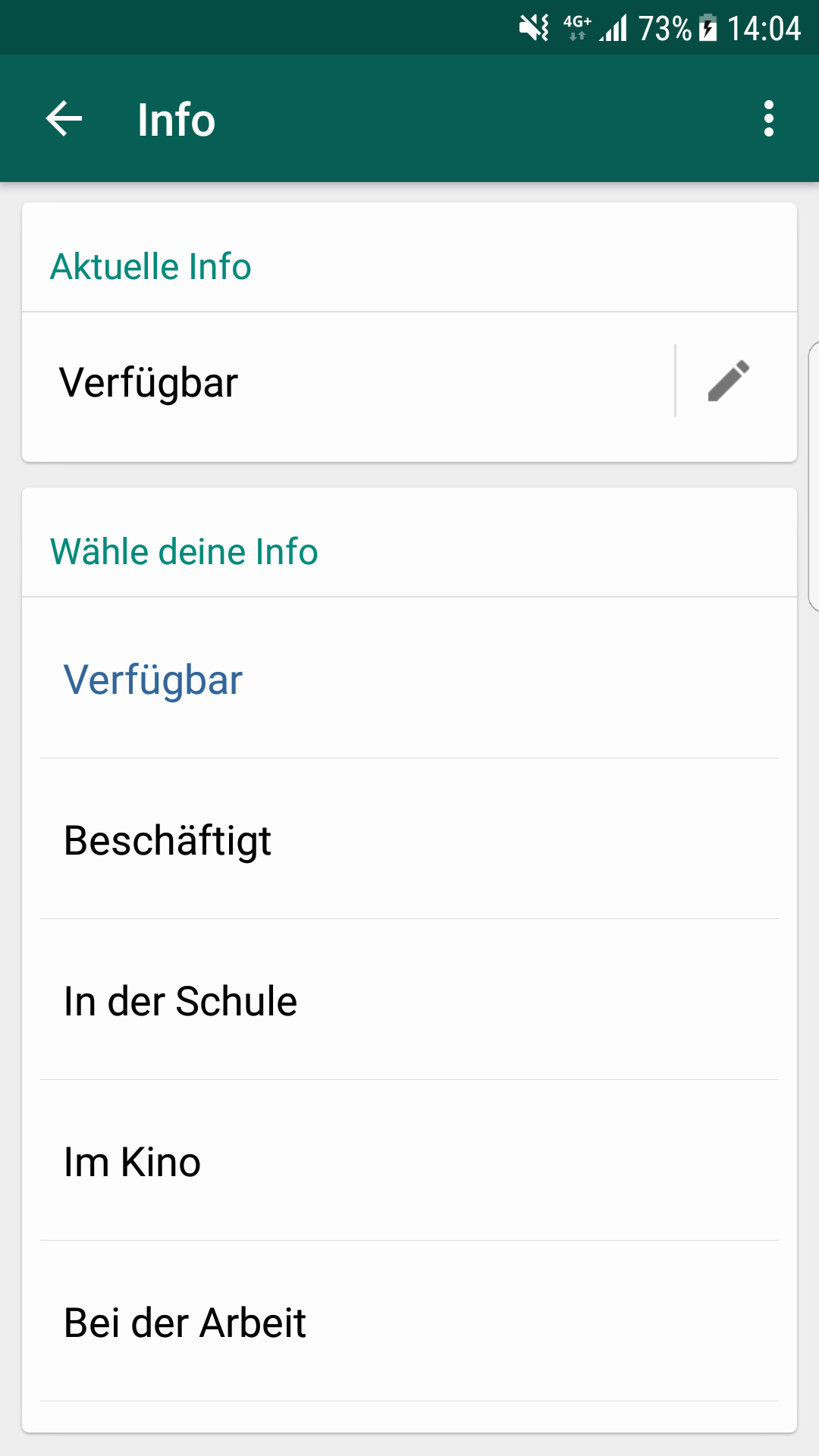Go back from the Info screen
Viewport: 819px width, 1456px height.
(64, 119)
